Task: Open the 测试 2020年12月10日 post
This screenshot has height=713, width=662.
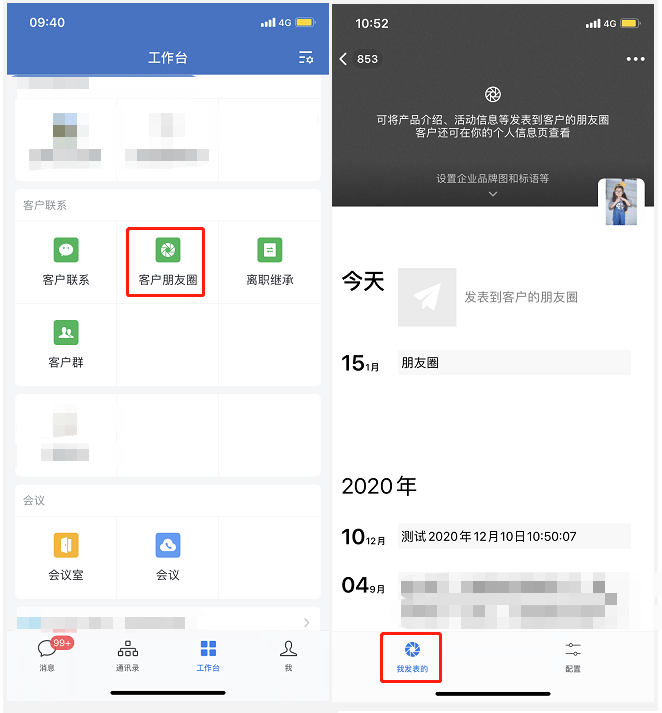Action: click(514, 536)
